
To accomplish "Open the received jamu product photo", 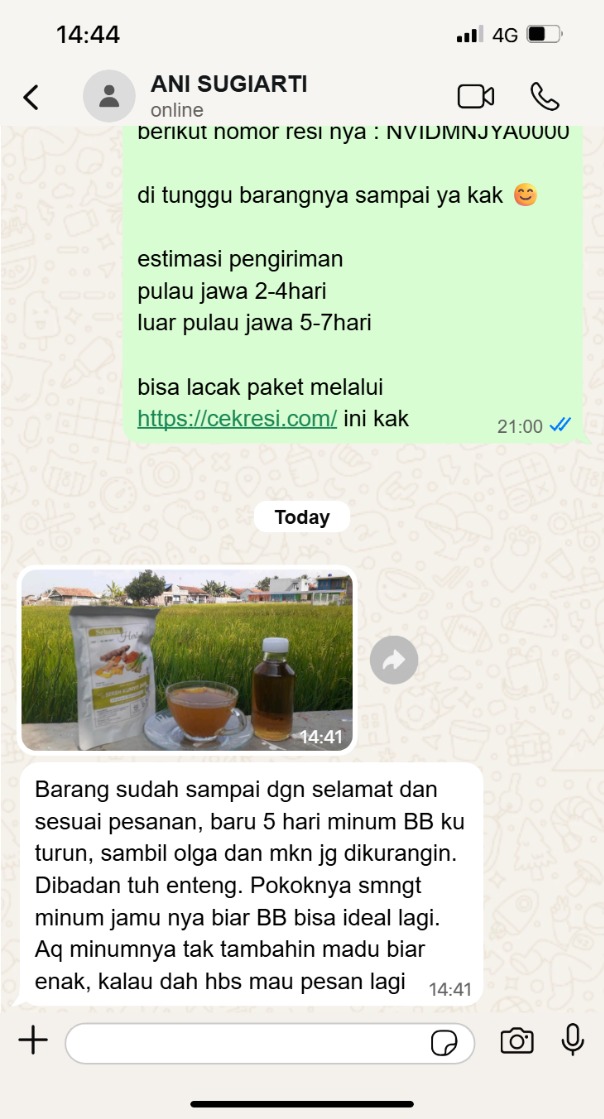I will click(x=187, y=660).
